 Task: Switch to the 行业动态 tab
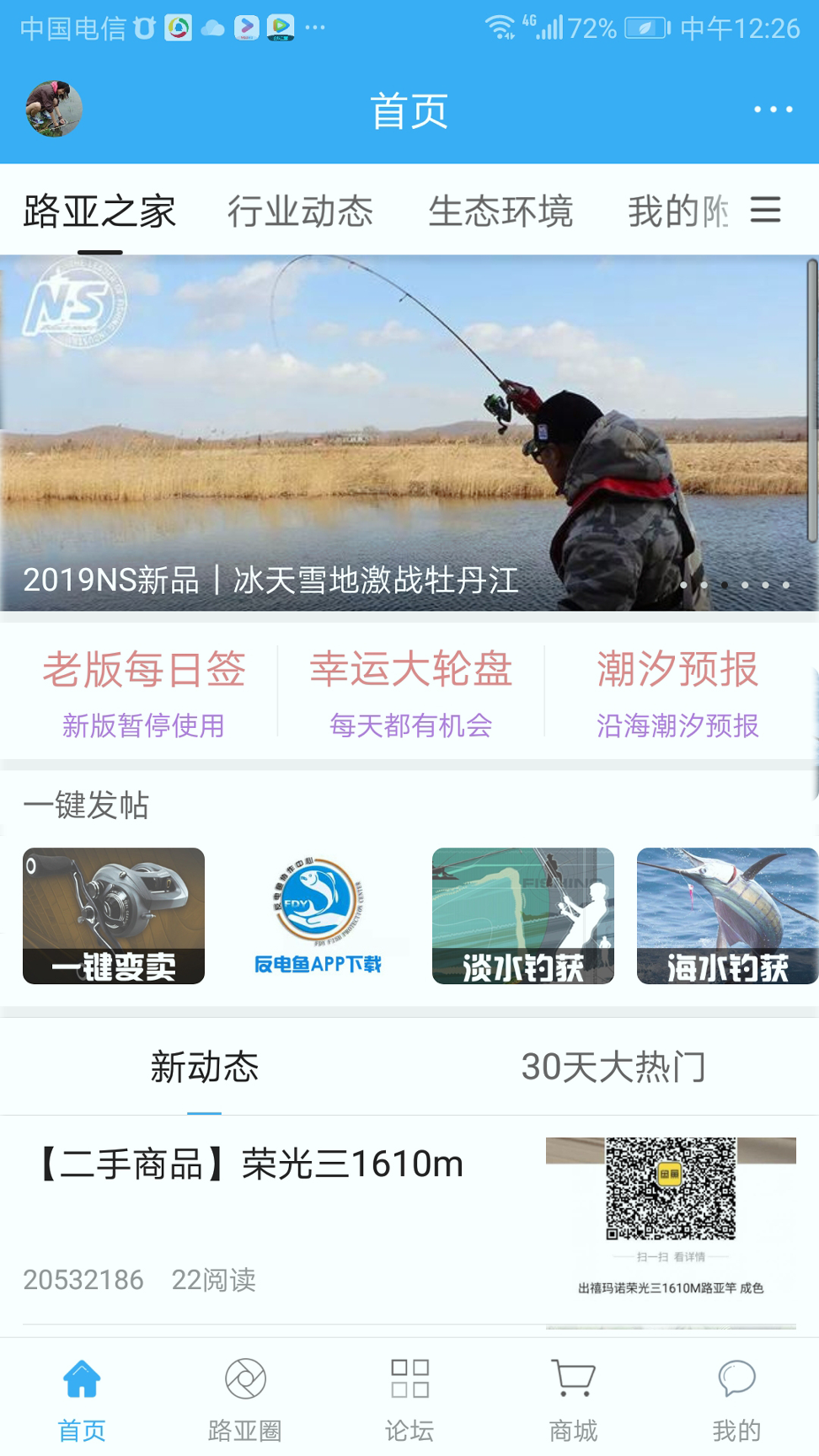(x=301, y=211)
